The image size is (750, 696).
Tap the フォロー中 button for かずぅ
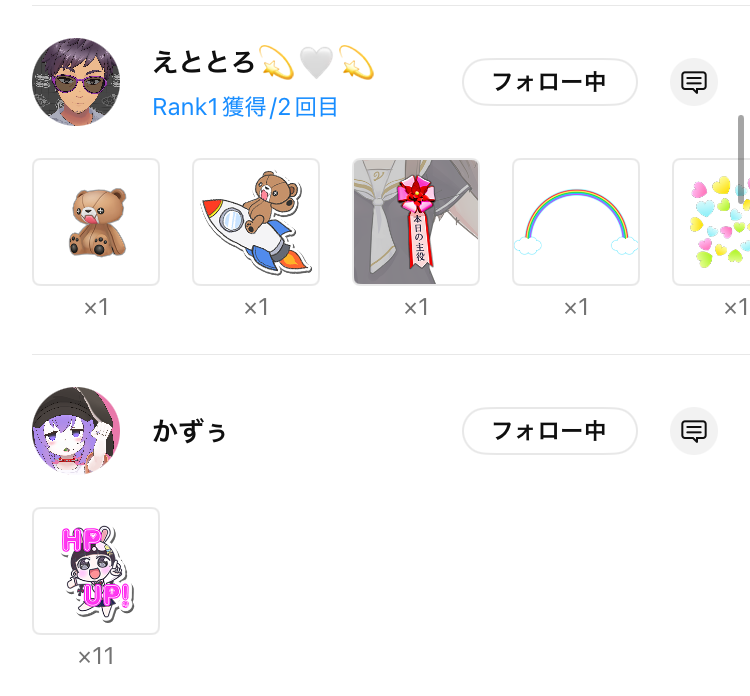(x=549, y=431)
